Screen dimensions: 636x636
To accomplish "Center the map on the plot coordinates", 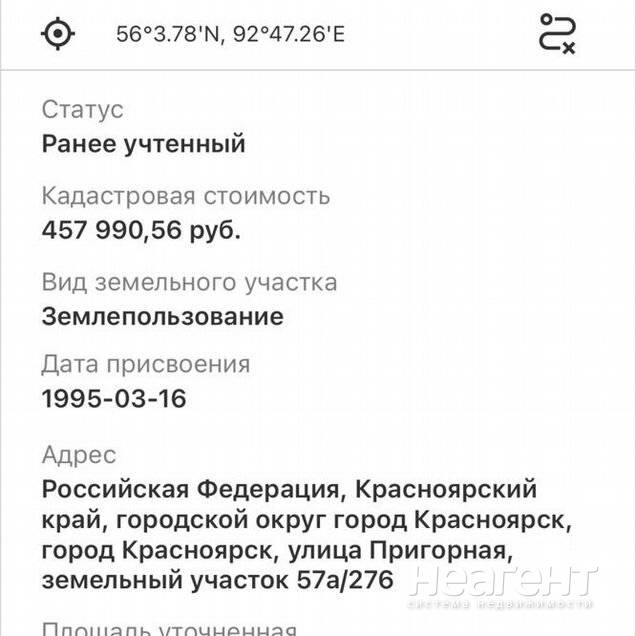I will coord(58,34).
